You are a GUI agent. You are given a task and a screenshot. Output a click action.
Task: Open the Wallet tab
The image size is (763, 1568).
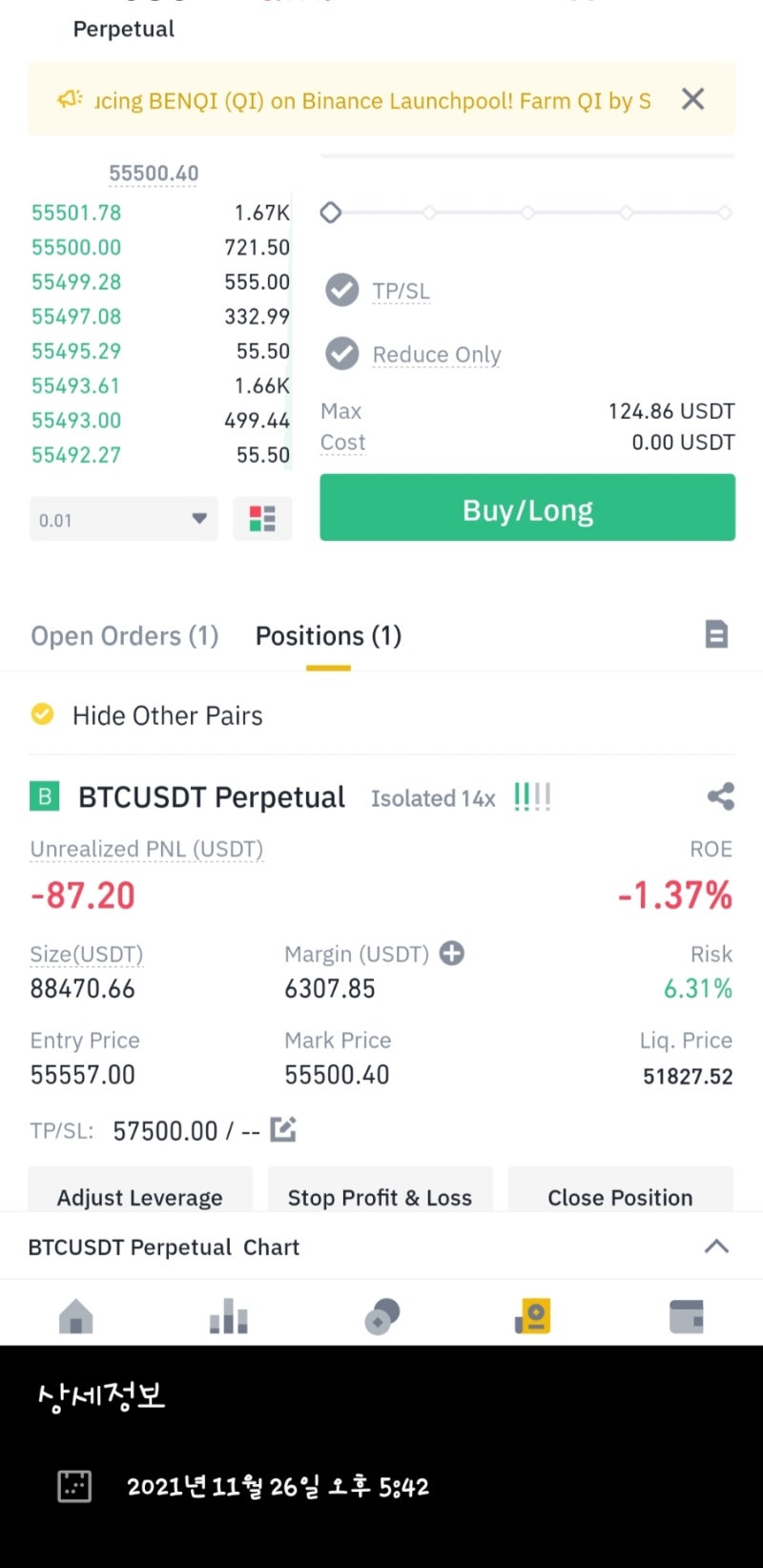[686, 1316]
